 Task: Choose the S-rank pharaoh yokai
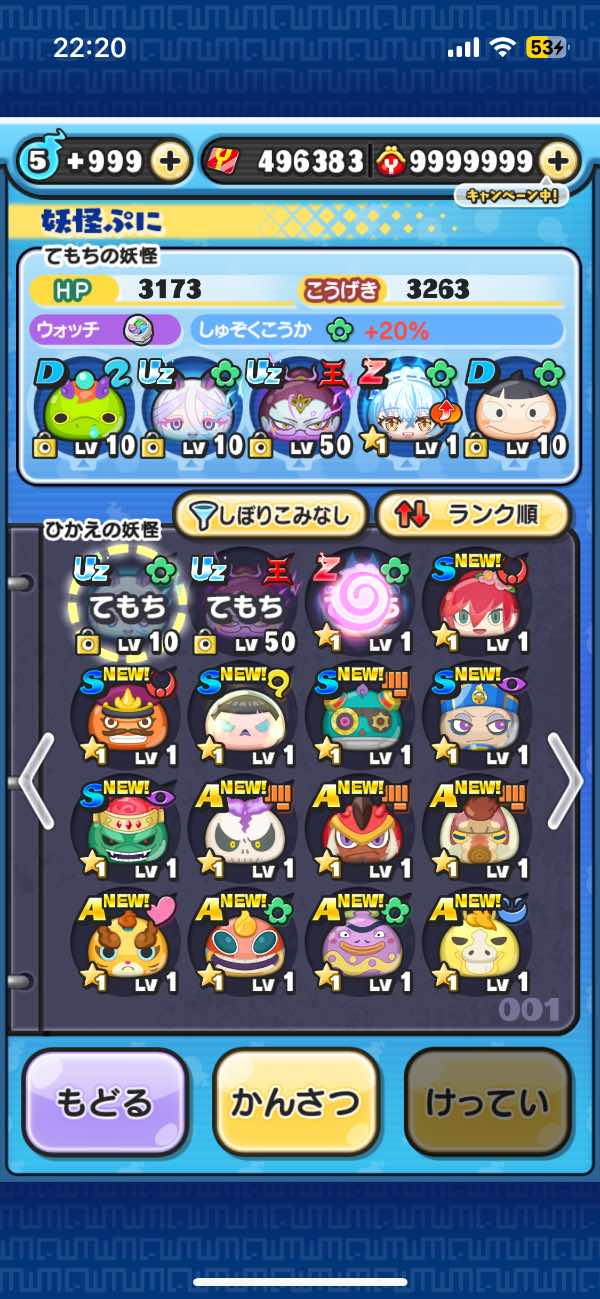[x=474, y=721]
